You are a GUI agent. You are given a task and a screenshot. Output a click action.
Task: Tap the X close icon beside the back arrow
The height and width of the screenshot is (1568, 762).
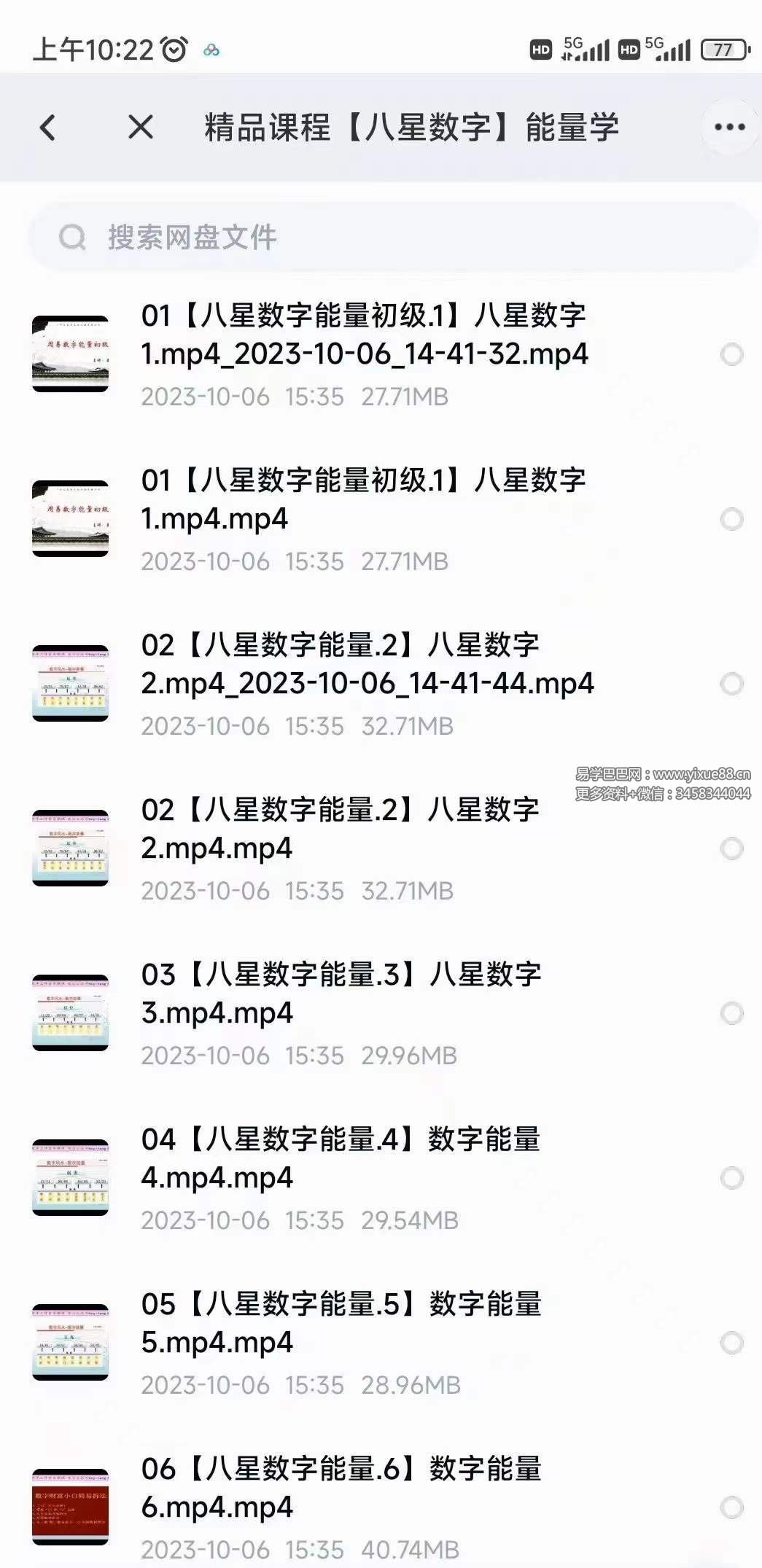click(140, 127)
